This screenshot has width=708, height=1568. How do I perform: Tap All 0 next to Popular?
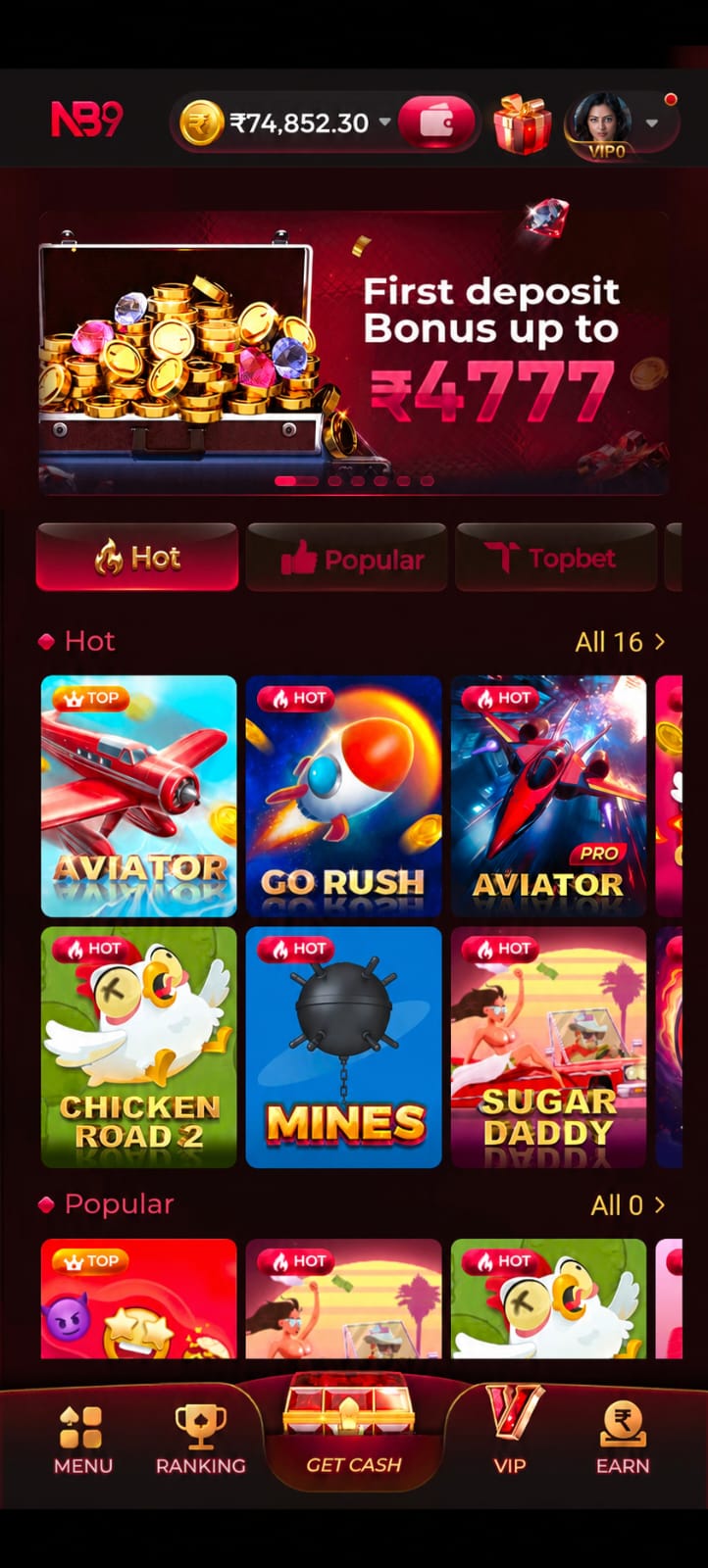pyautogui.click(x=628, y=1205)
